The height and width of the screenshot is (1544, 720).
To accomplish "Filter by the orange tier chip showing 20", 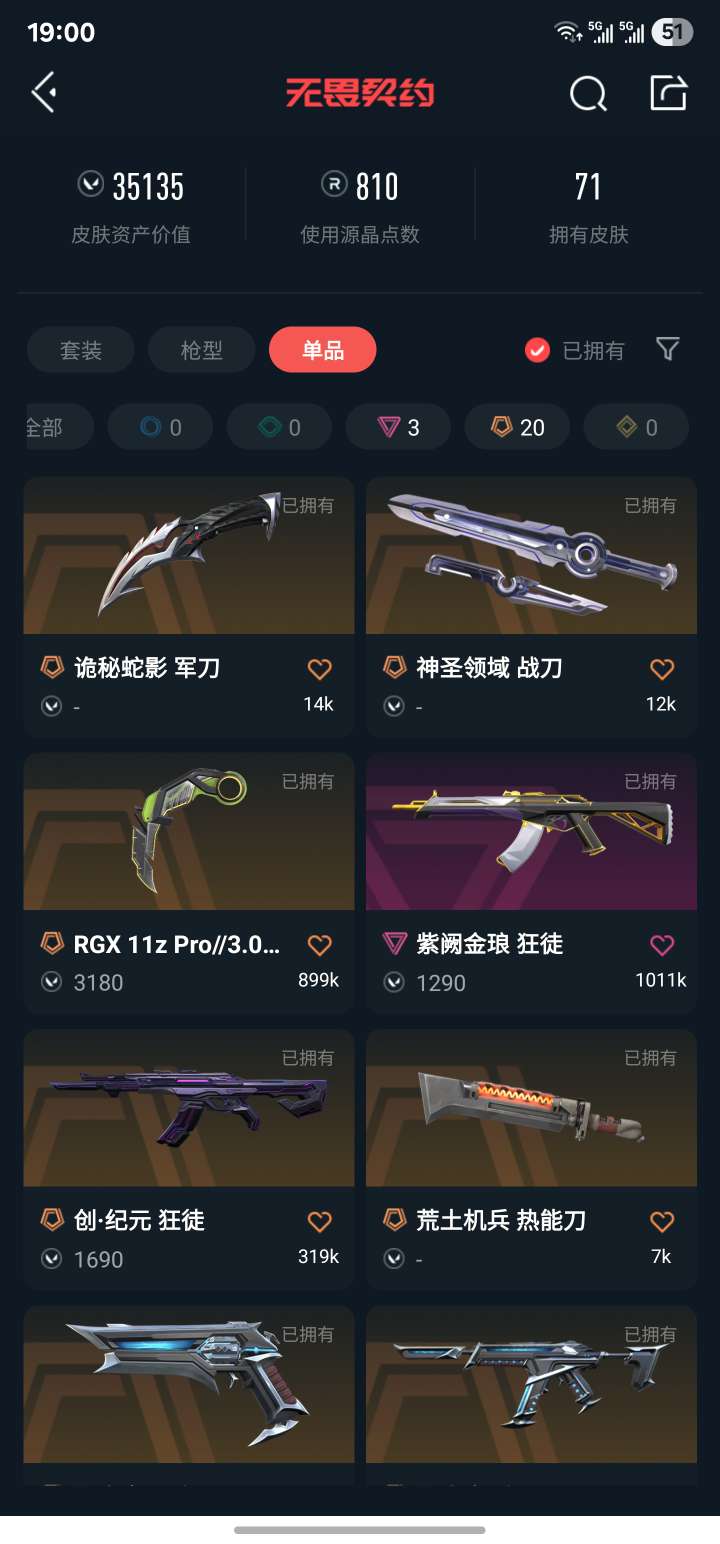I will click(x=517, y=427).
